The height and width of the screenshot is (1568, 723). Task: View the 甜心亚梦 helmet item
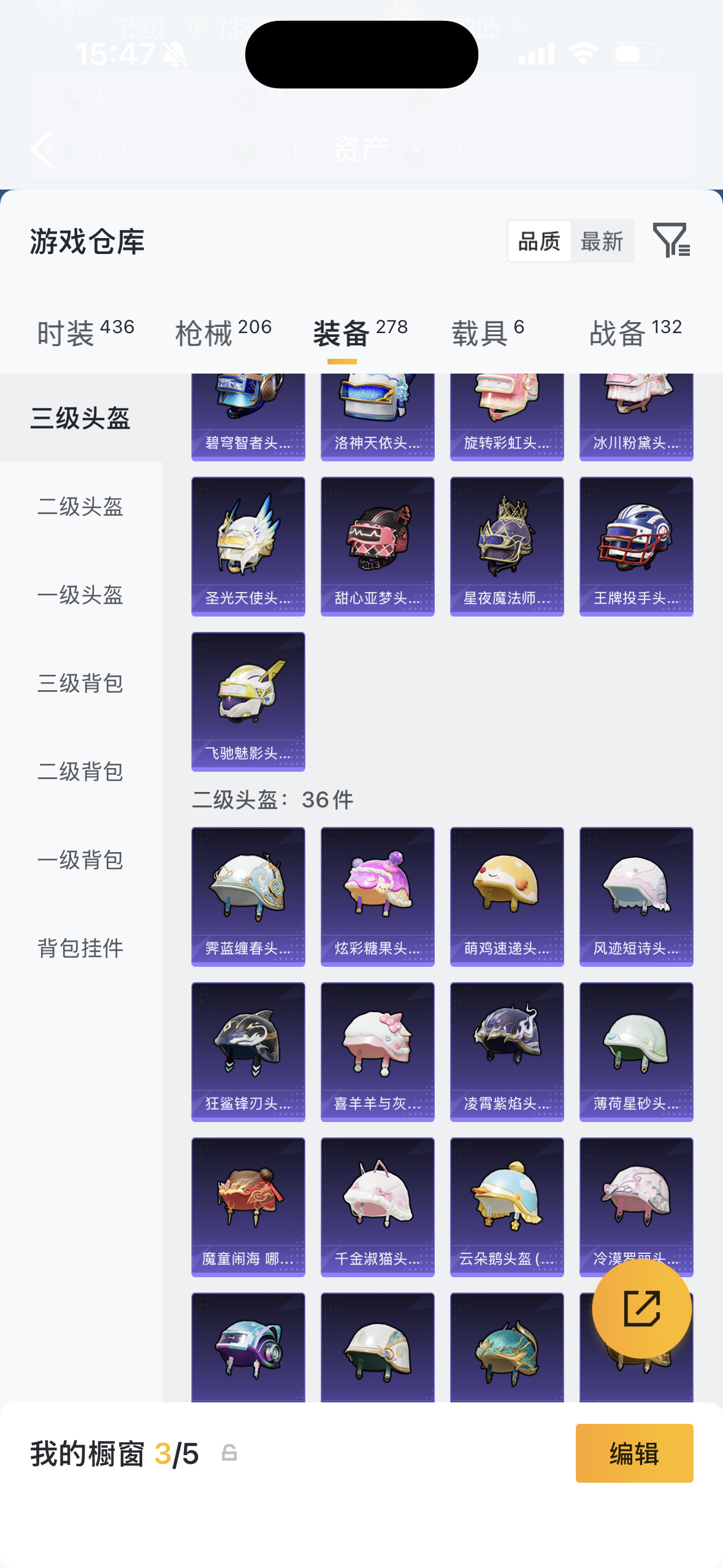tap(378, 546)
